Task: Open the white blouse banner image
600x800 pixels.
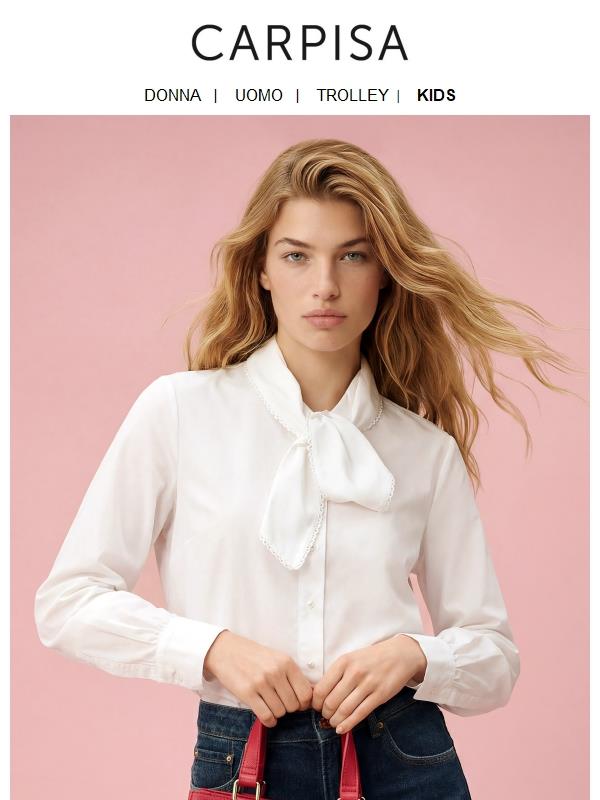Action: point(300,460)
